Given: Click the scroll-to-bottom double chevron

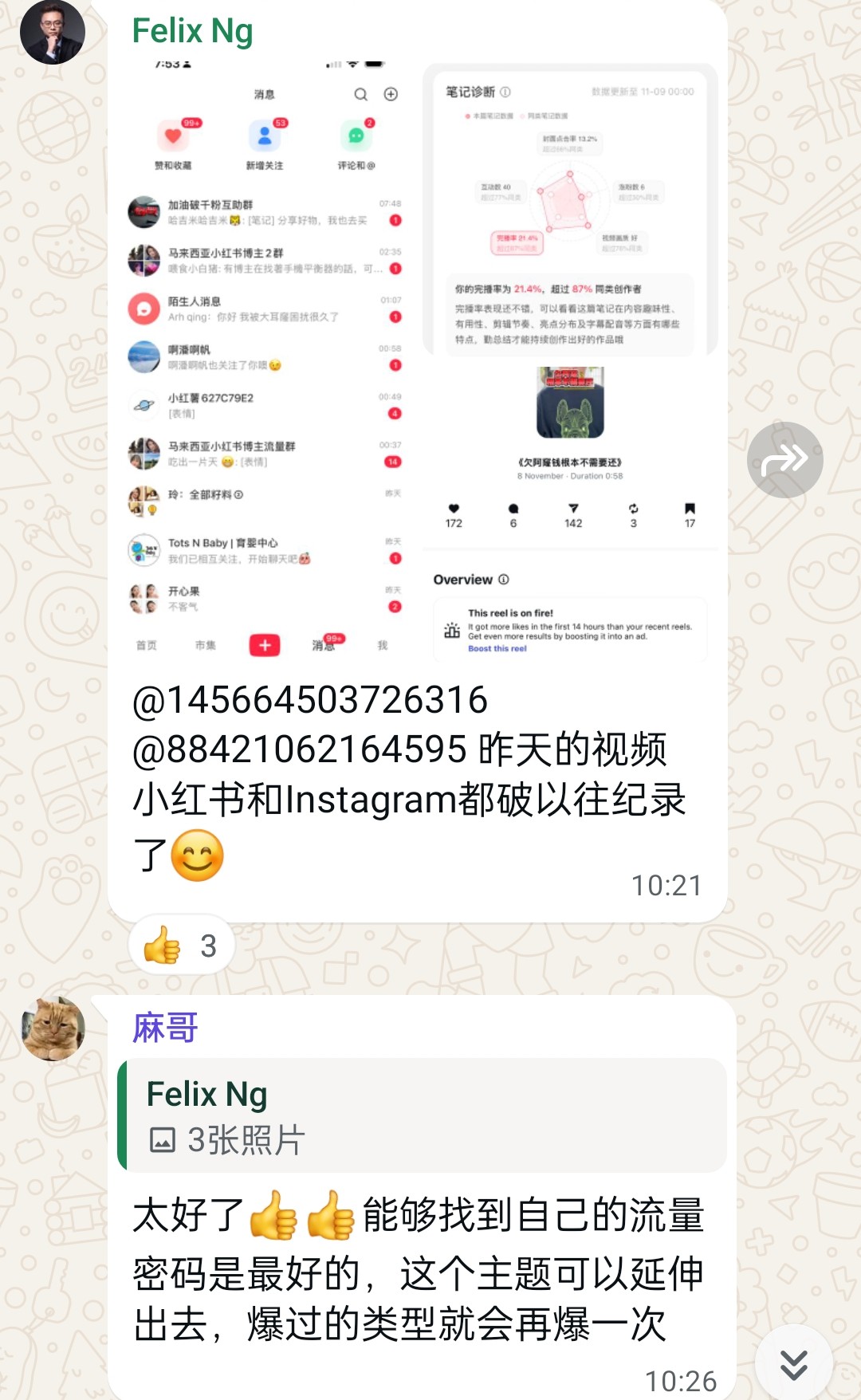Looking at the screenshot, I should pos(794,1359).
